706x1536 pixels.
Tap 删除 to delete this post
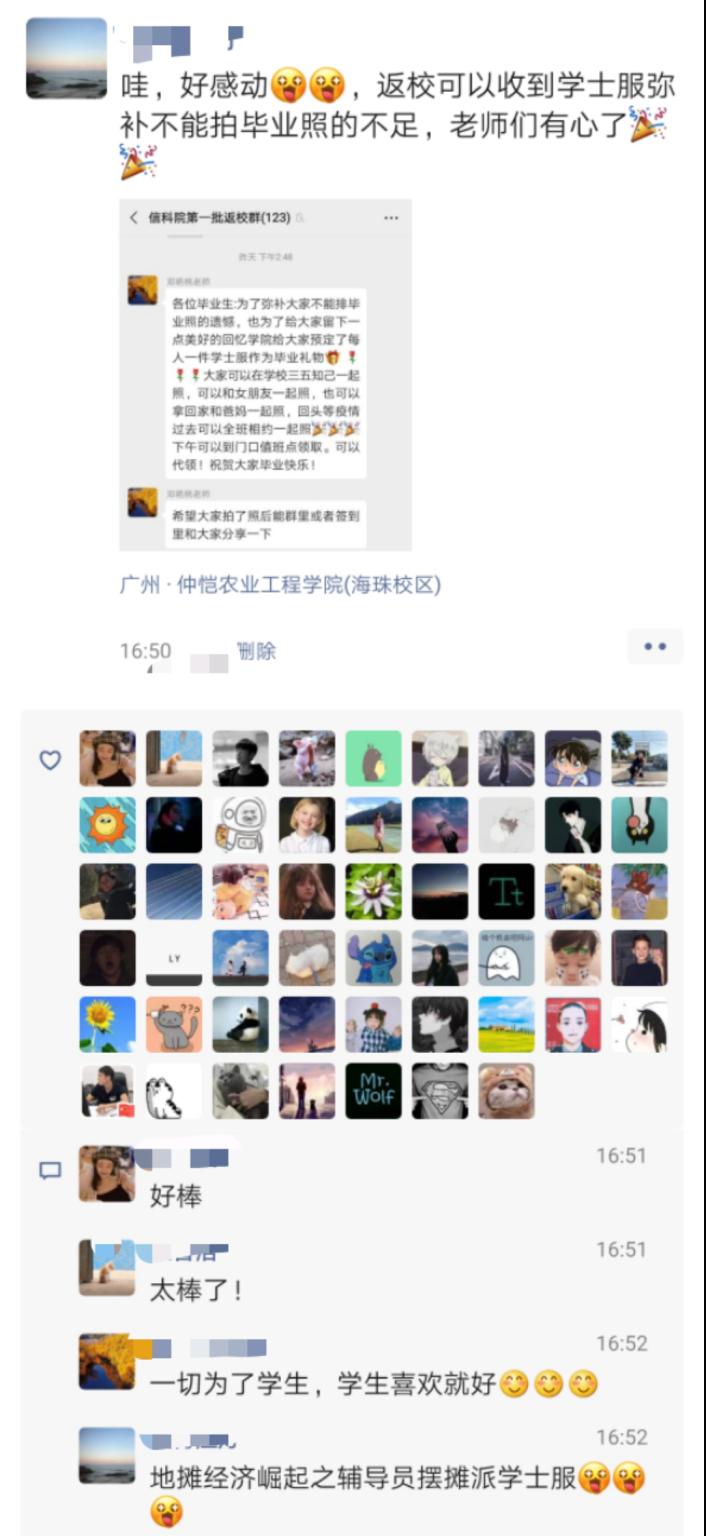(x=256, y=651)
